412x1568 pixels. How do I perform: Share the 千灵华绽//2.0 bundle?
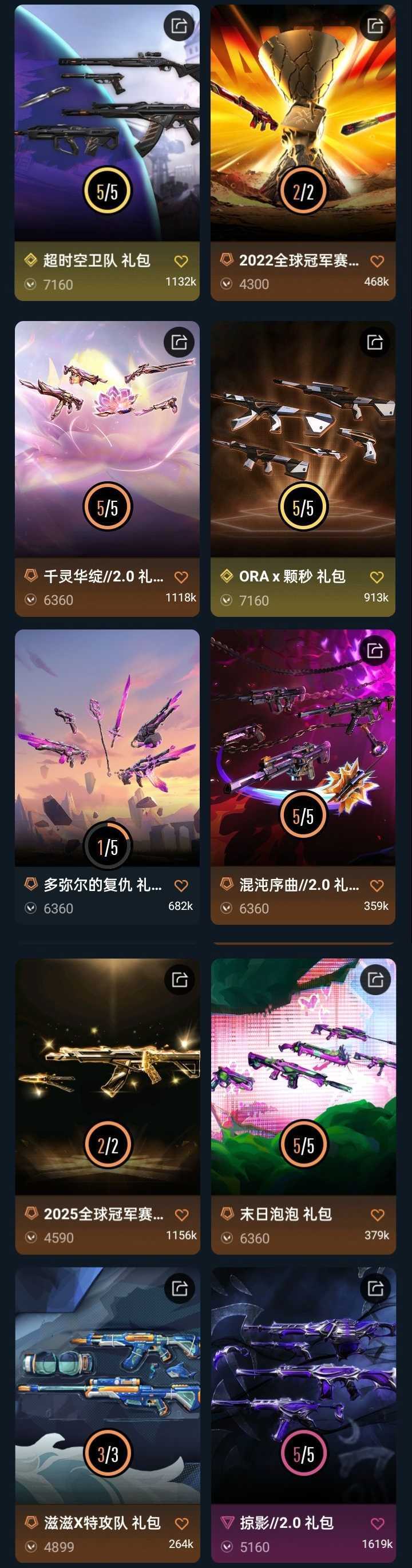click(x=180, y=342)
